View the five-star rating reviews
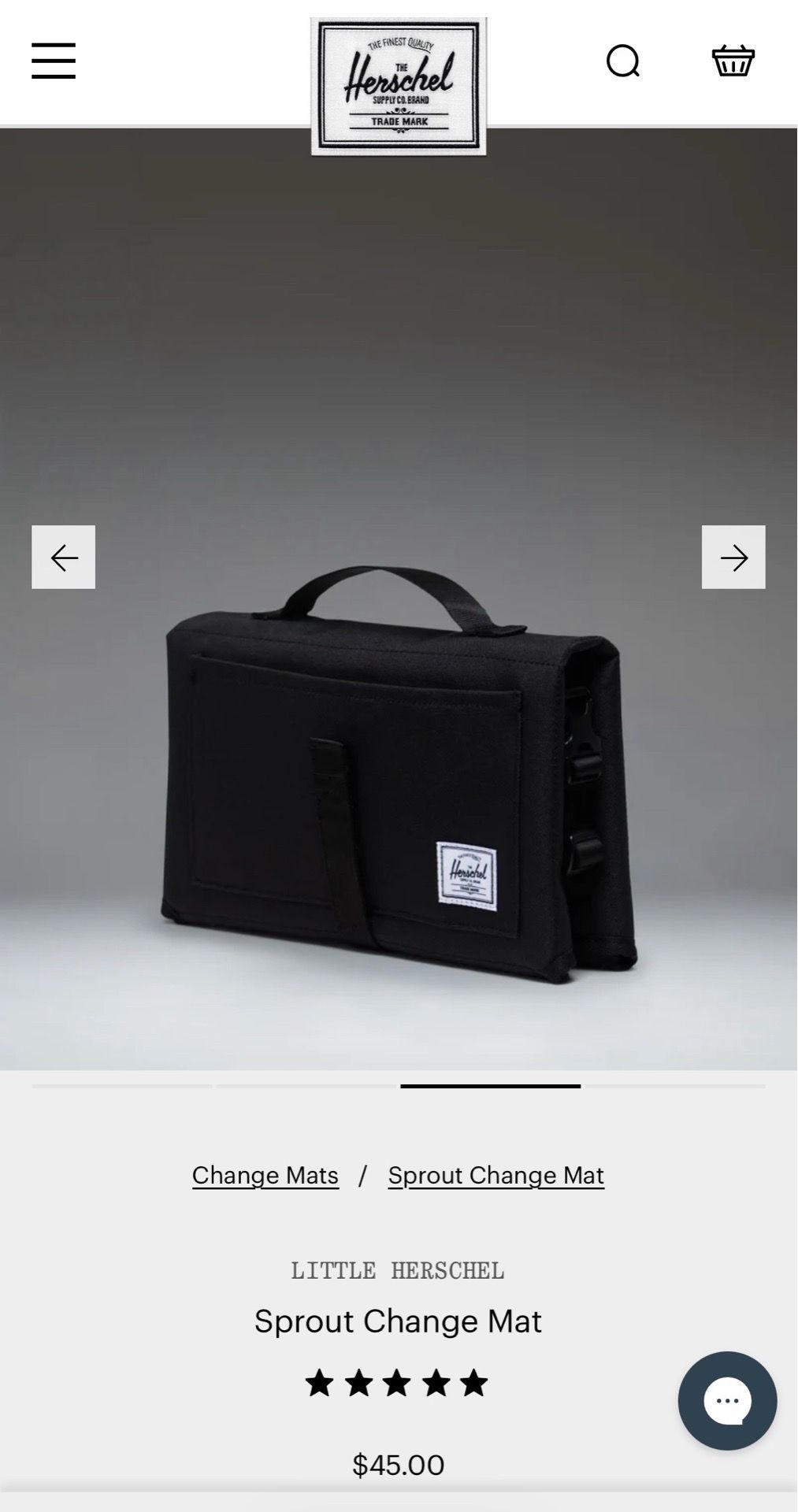 [x=397, y=1383]
